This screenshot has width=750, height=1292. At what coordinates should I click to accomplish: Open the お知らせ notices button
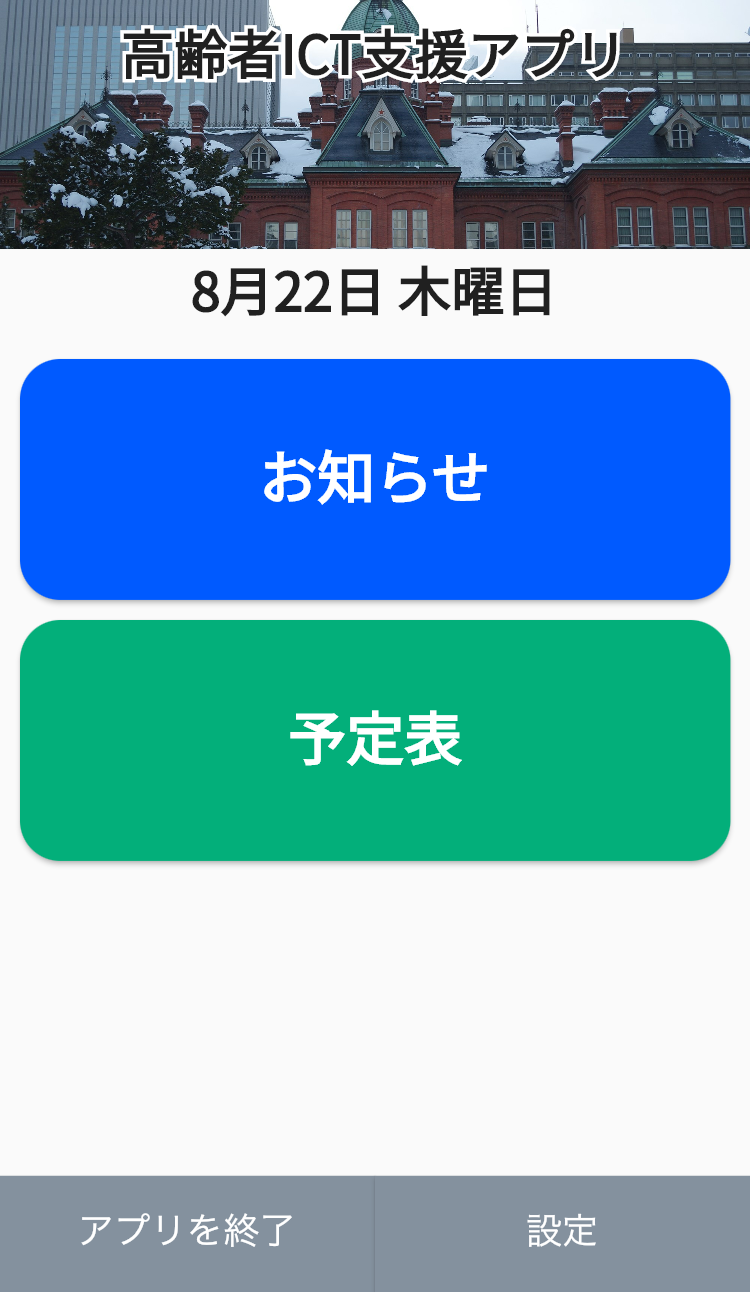(x=375, y=479)
